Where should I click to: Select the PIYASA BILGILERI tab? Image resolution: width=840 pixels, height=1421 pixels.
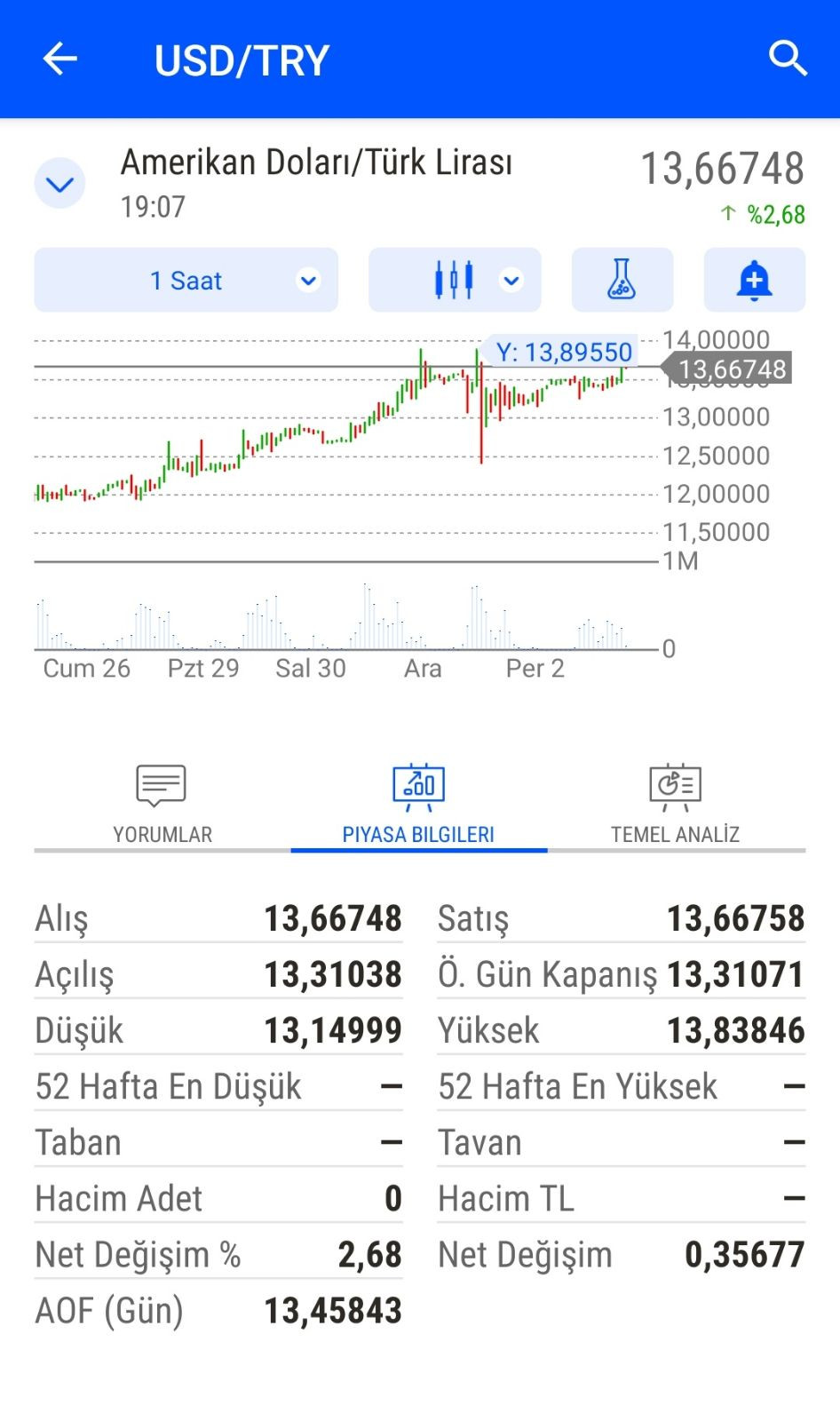417,835
